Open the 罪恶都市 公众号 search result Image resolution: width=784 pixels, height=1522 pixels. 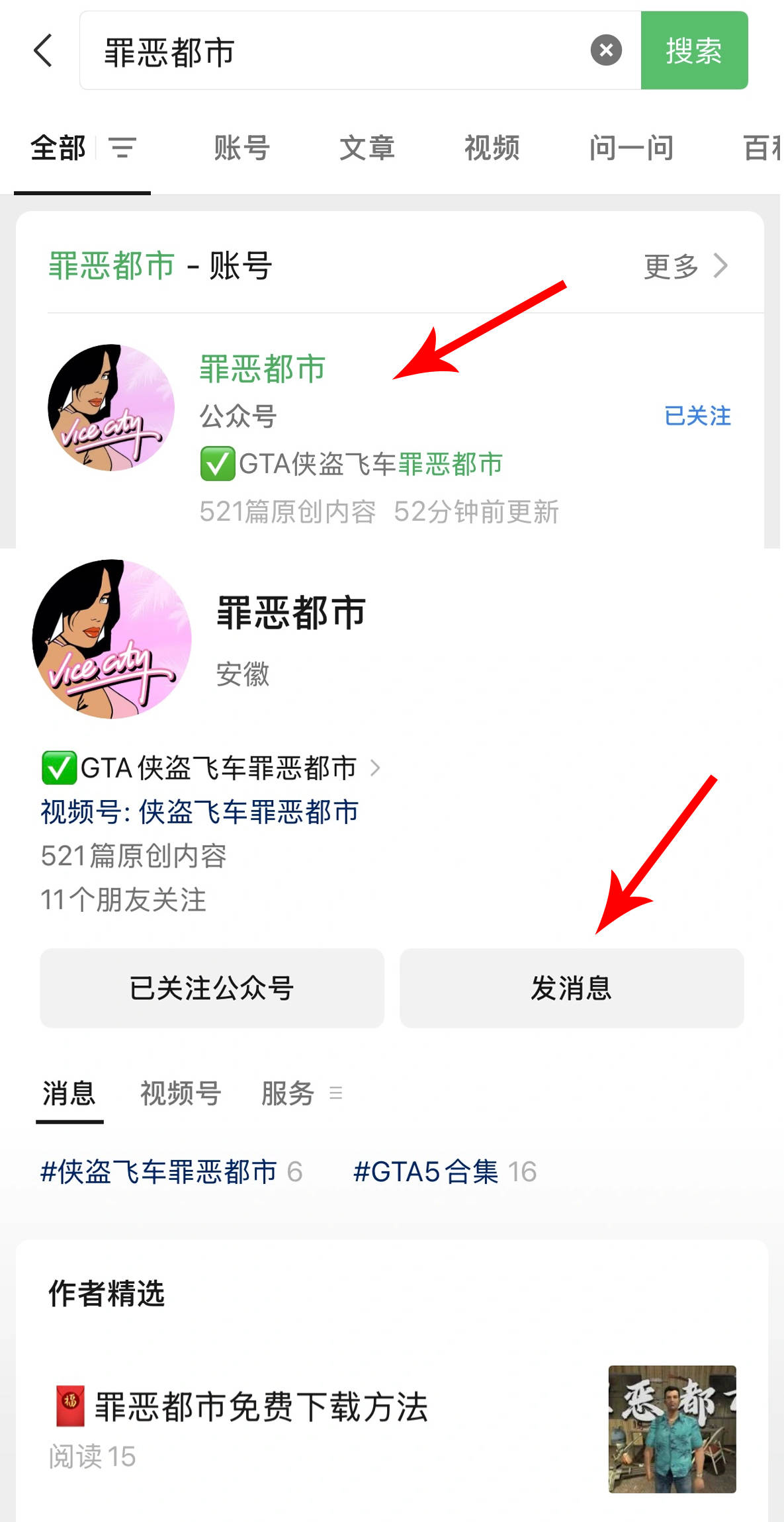click(262, 369)
